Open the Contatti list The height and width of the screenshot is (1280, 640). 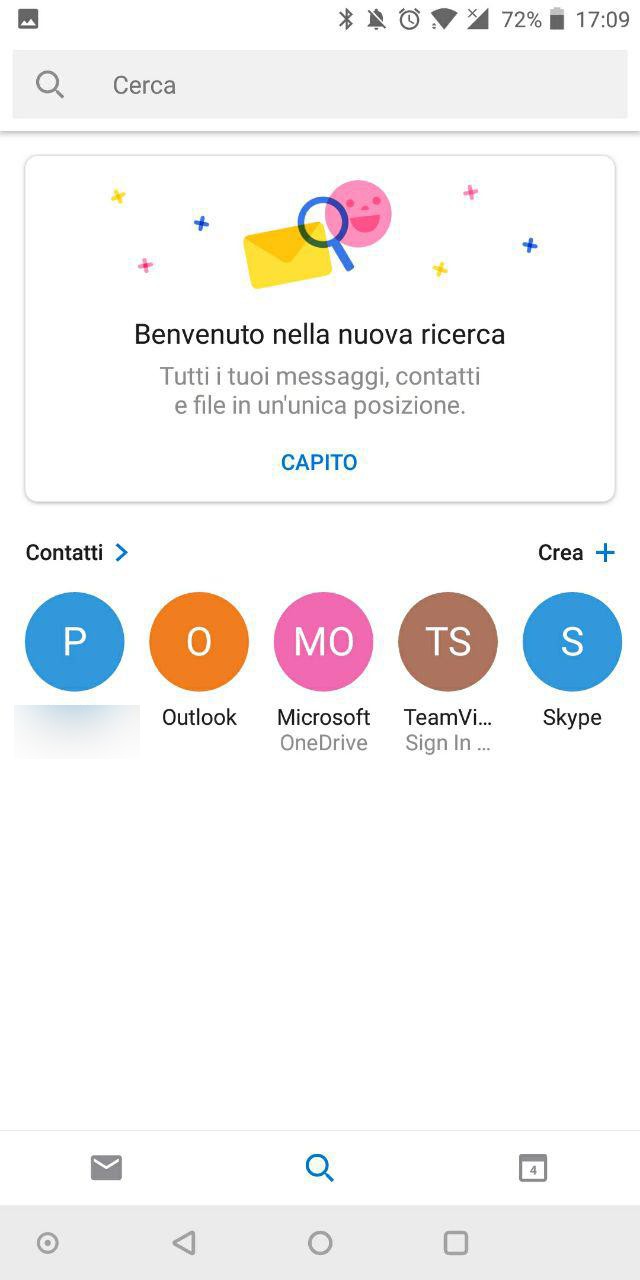click(77, 552)
